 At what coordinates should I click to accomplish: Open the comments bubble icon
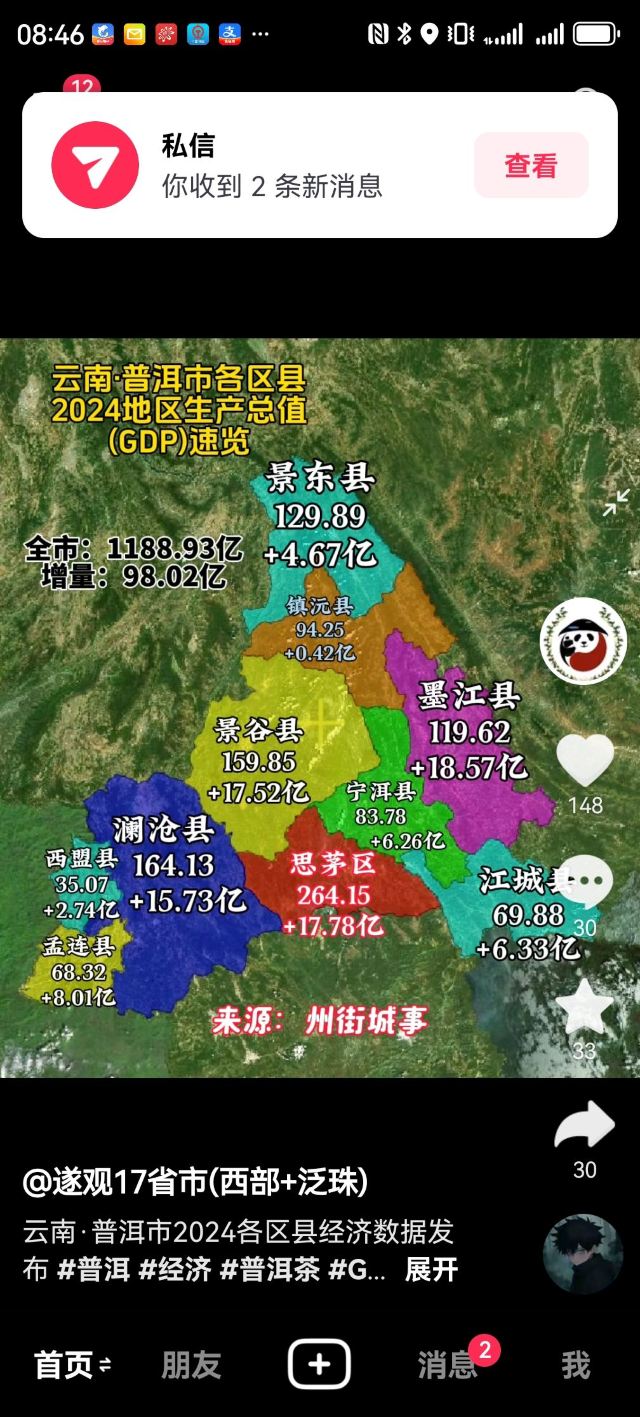click(x=585, y=881)
